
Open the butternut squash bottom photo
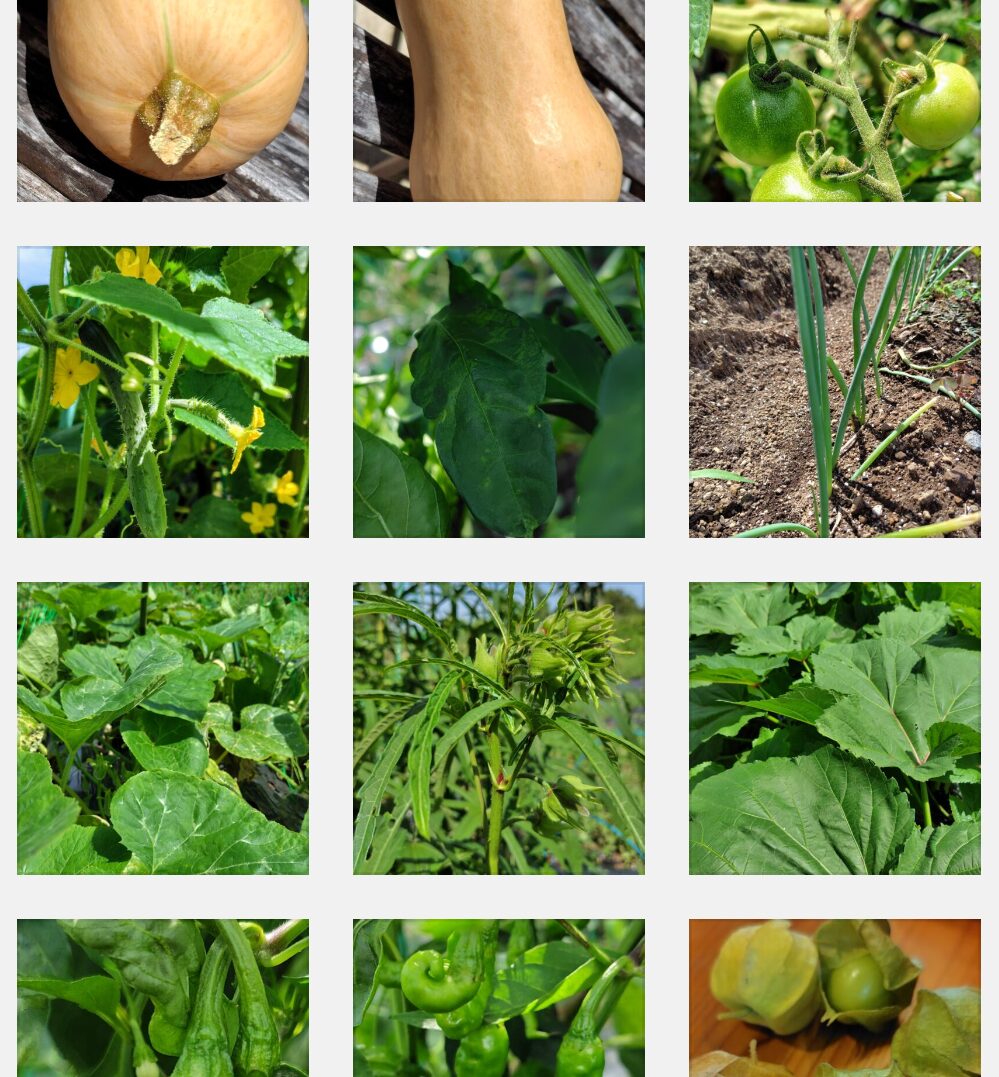[162, 100]
